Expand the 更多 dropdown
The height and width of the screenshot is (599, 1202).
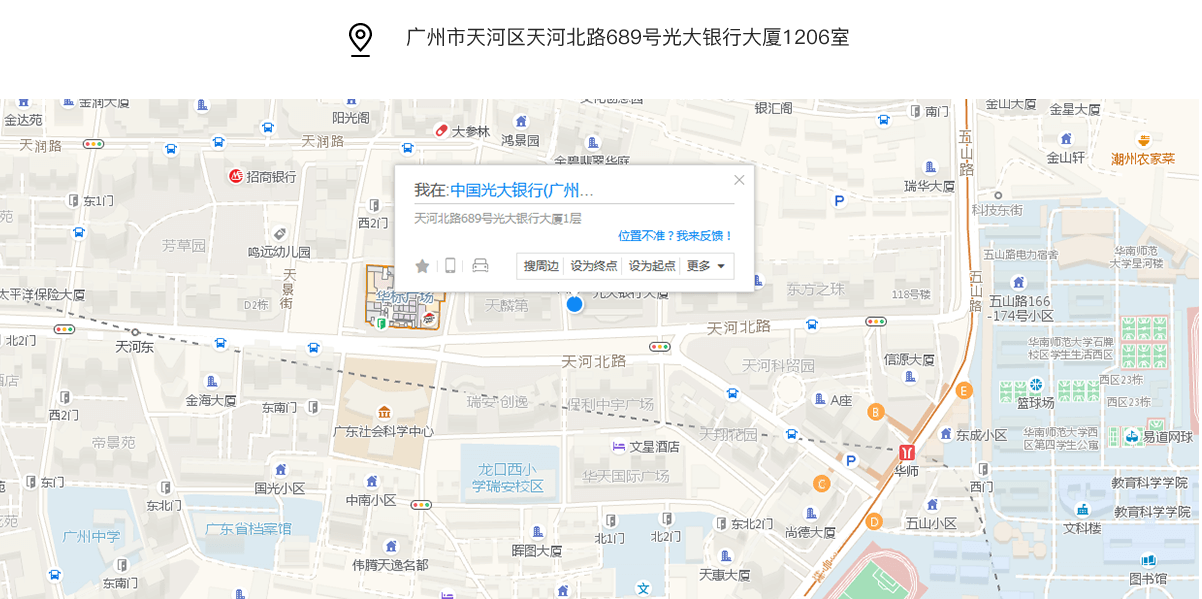[x=707, y=266]
